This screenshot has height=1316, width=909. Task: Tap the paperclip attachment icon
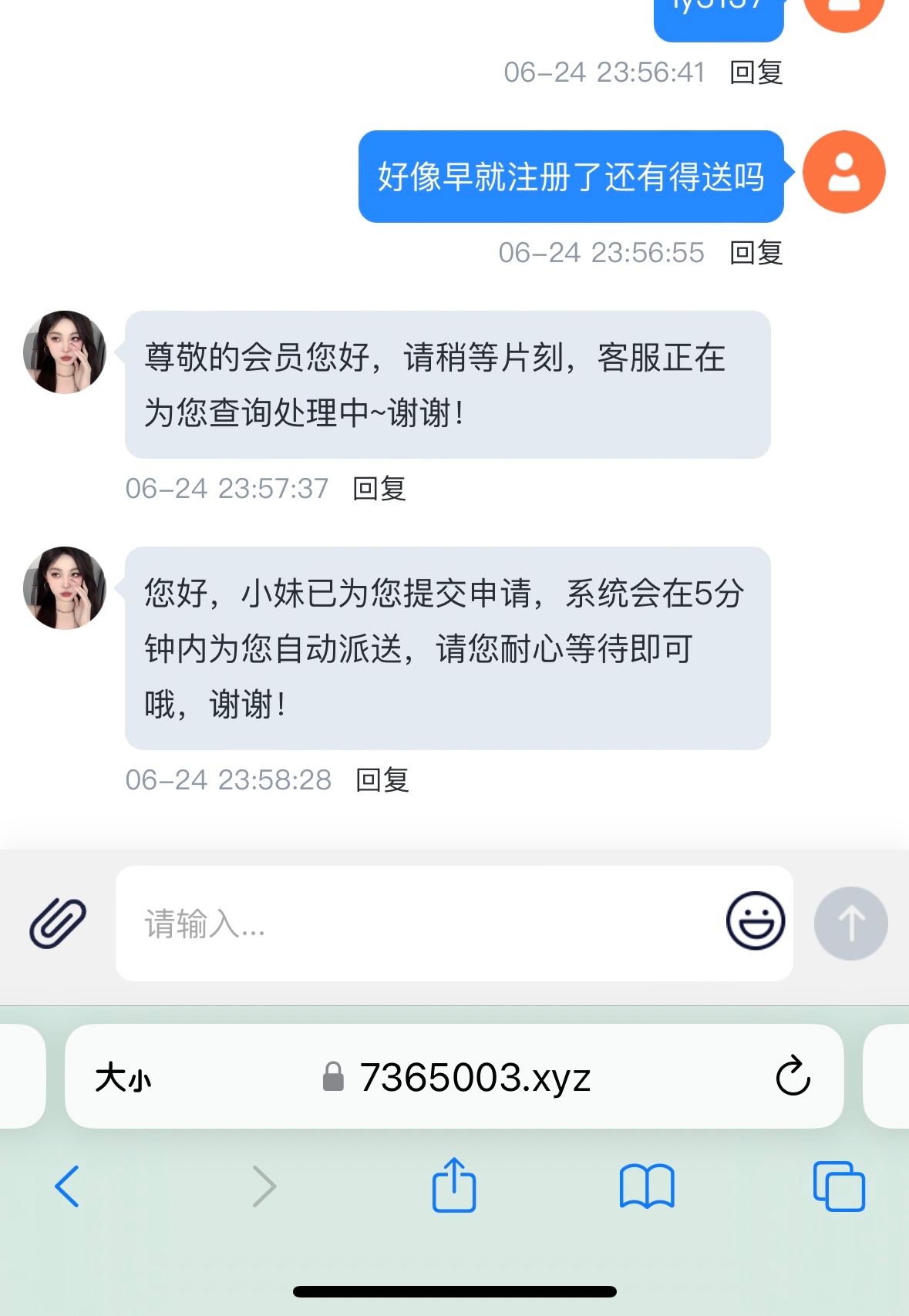point(58,923)
